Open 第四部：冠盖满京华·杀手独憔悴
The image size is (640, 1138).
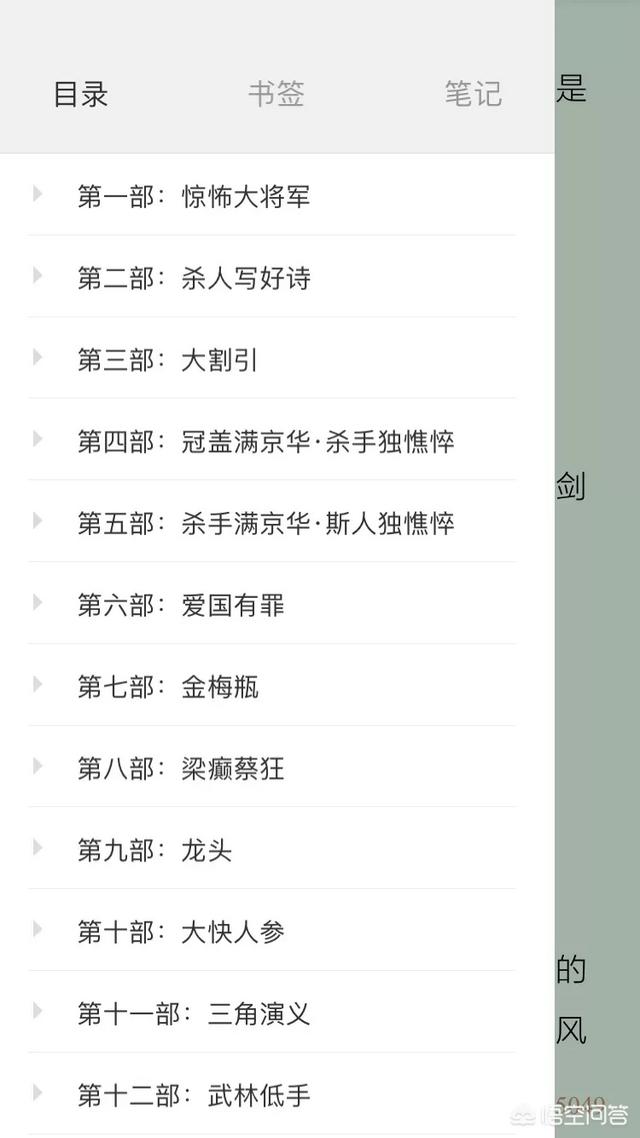pyautogui.click(x=266, y=442)
